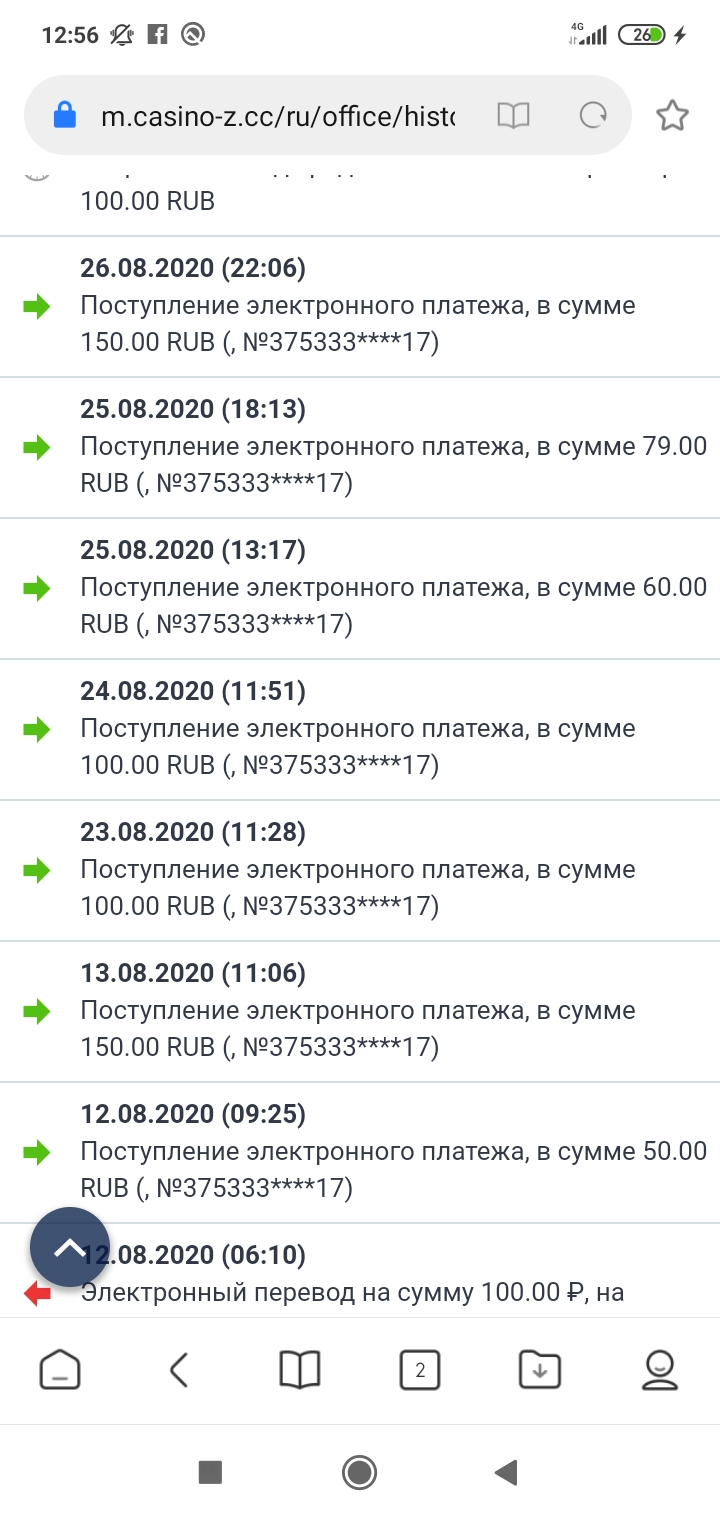This screenshot has height=1520, width=720.
Task: Tap the scroll-to-top floating arrow button
Action: (x=69, y=1247)
